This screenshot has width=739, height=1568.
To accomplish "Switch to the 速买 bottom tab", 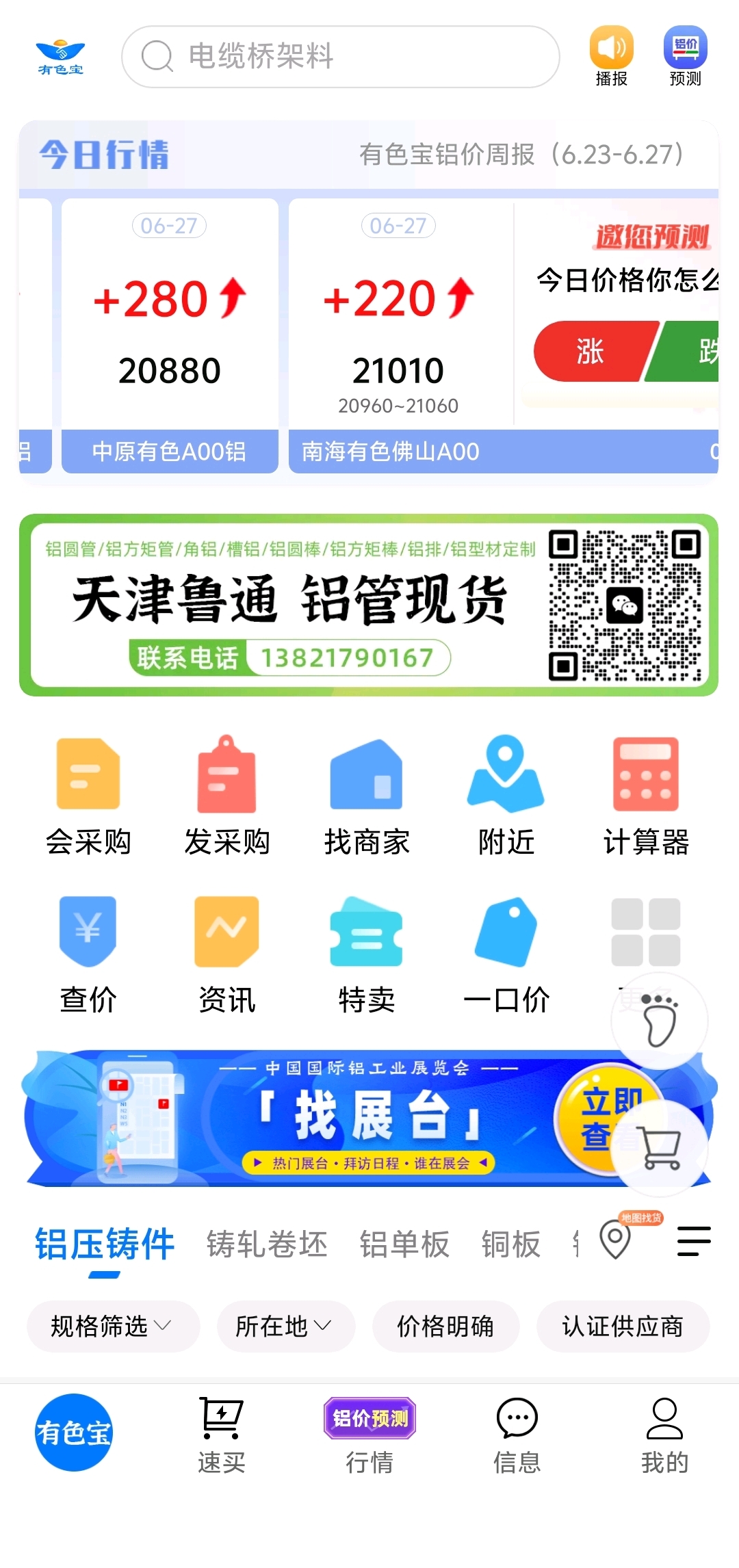I will (x=222, y=1435).
